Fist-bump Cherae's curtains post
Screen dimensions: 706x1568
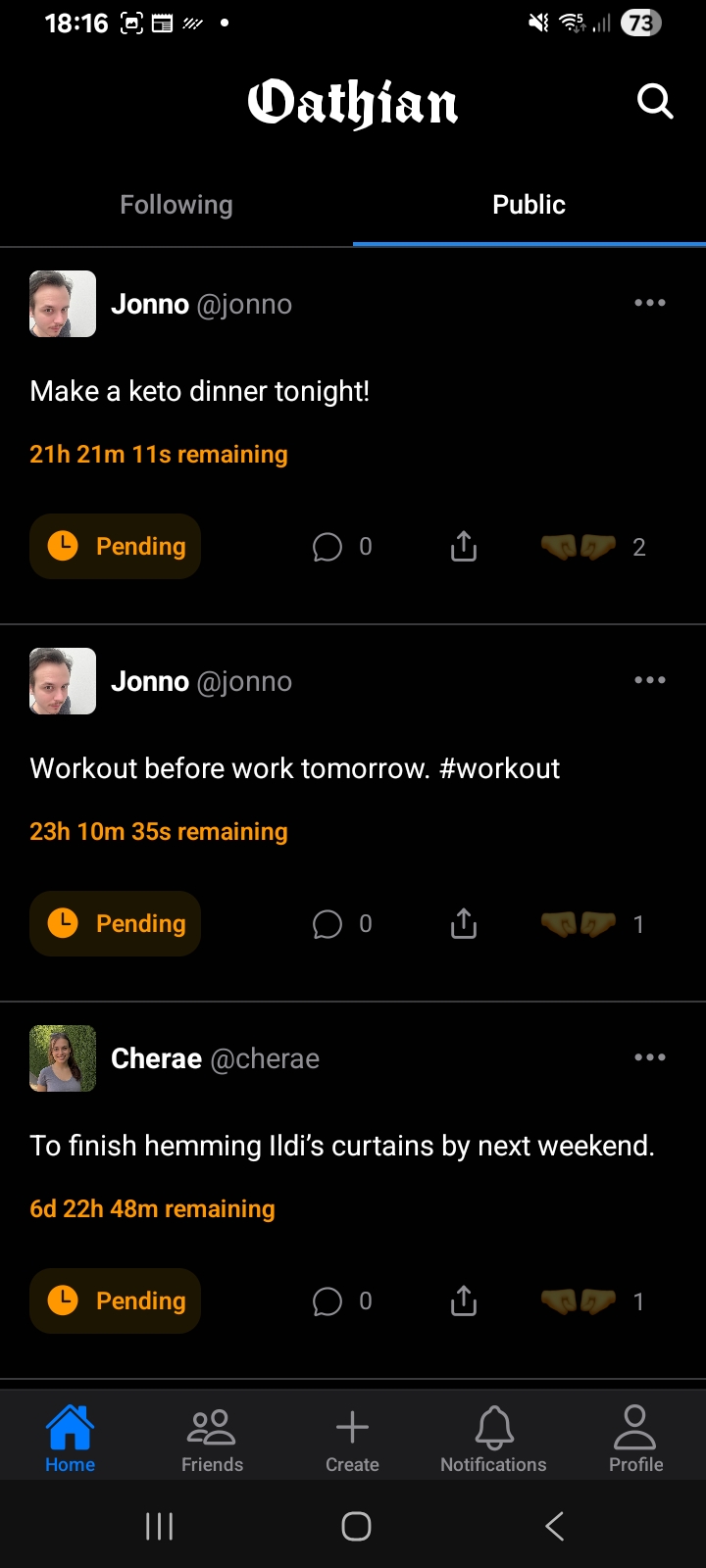(x=579, y=1300)
